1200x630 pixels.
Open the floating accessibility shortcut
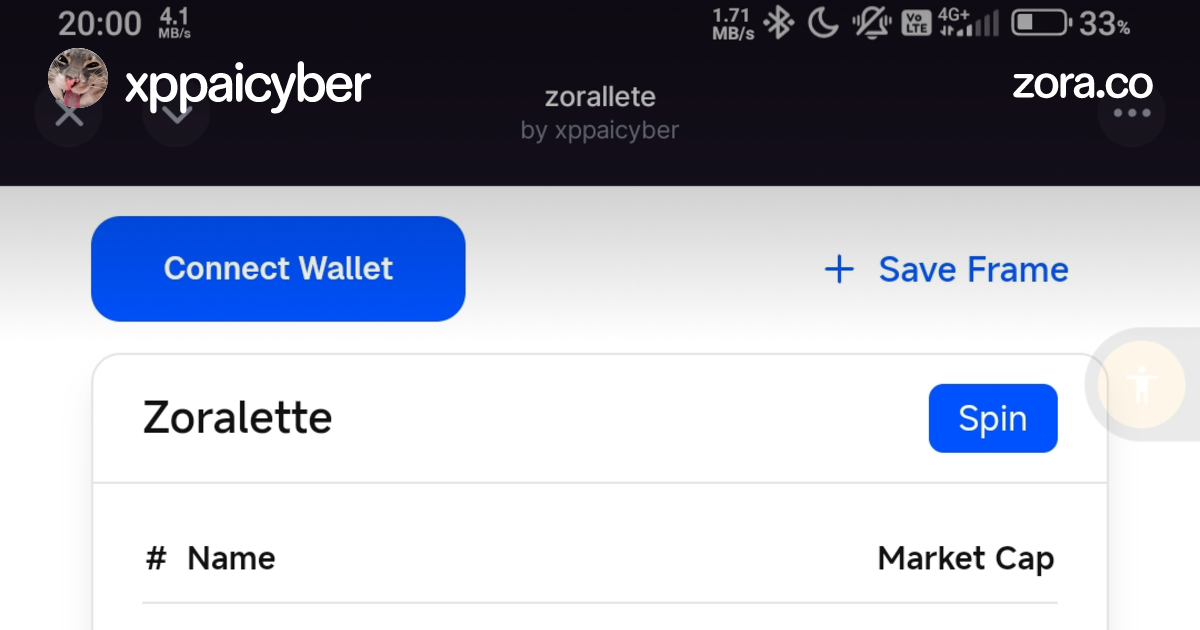[1141, 384]
